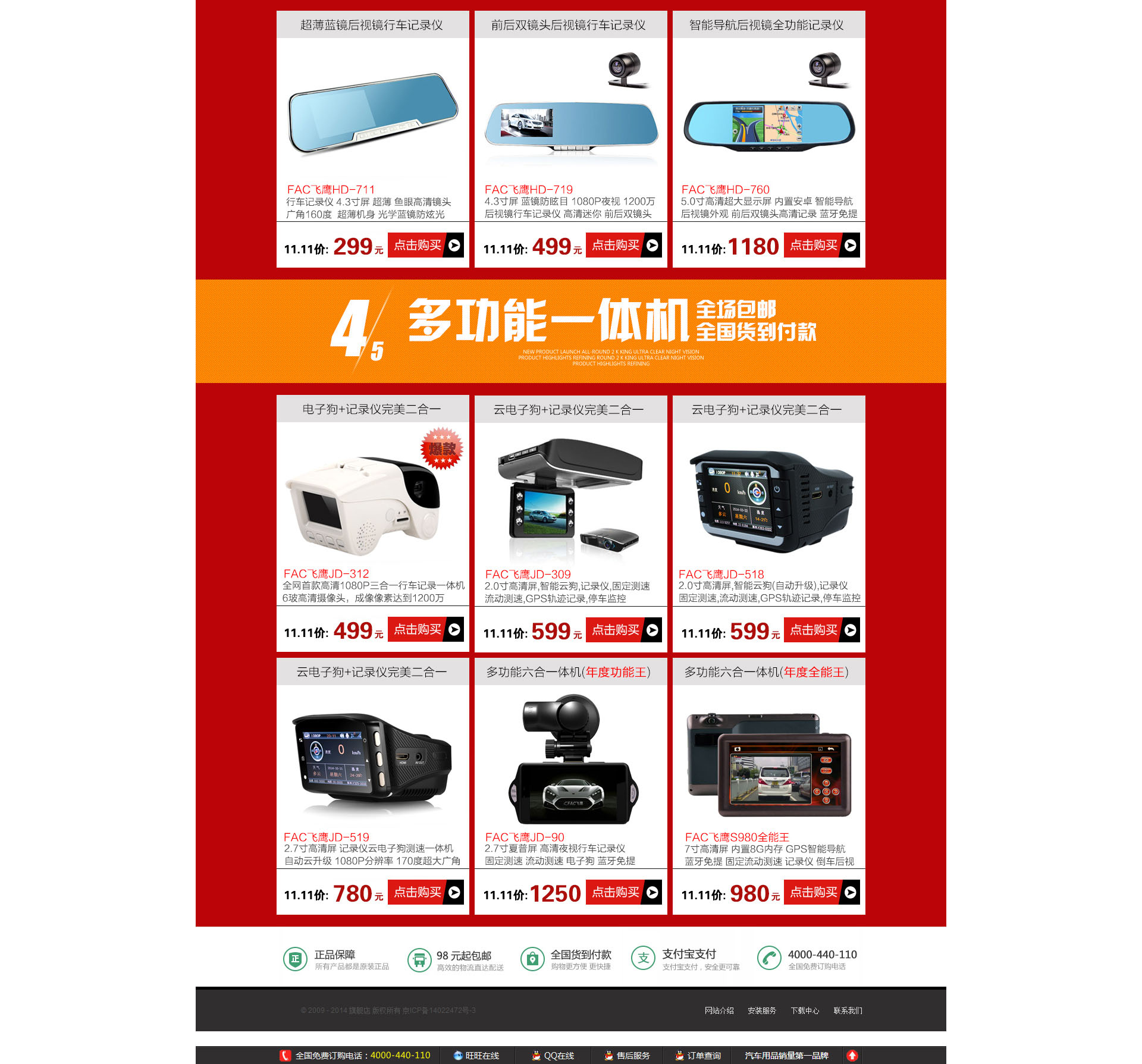Buy the FAC S980 all-in-one
This screenshot has height=1064, width=1142.
pos(822,893)
